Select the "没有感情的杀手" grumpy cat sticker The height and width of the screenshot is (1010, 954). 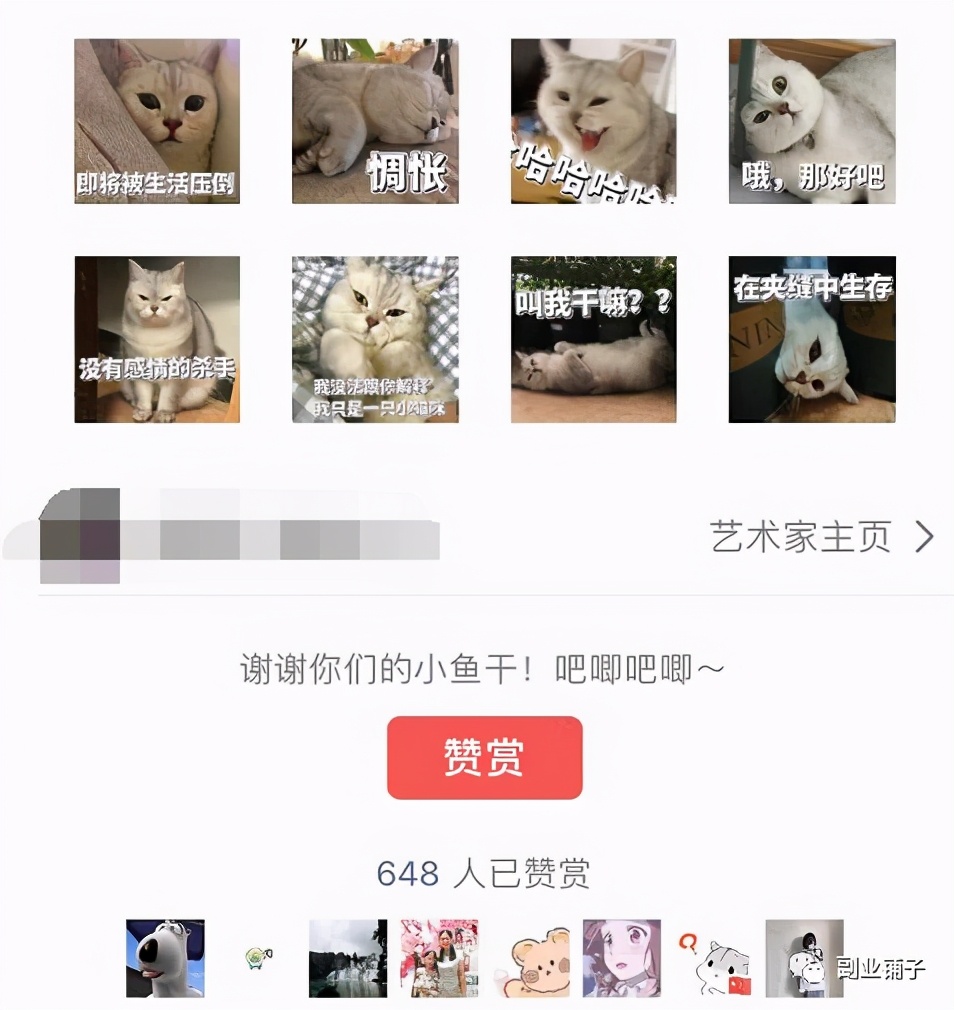pos(155,340)
